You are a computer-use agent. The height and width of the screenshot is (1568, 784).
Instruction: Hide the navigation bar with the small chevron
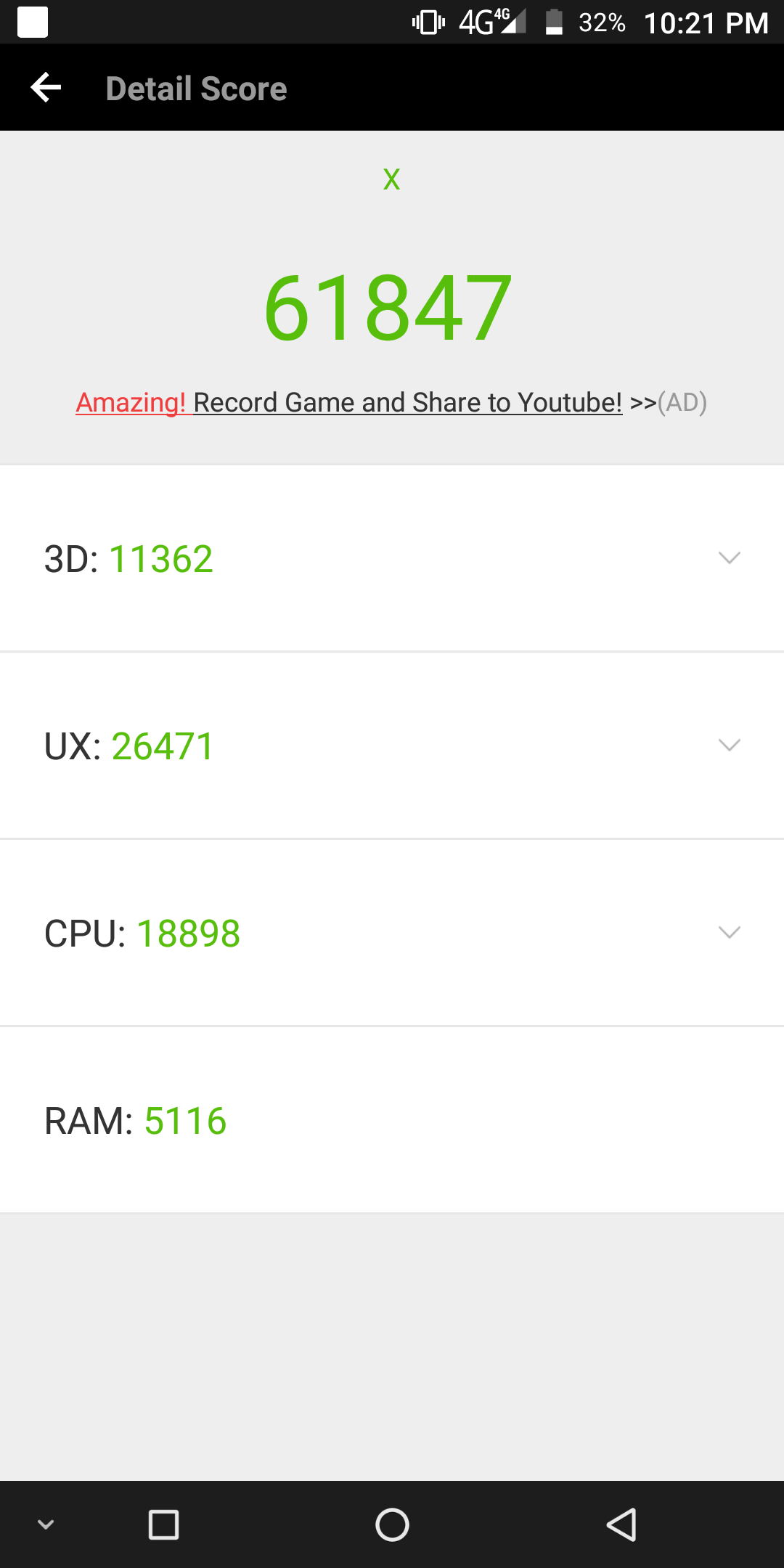point(46,1524)
